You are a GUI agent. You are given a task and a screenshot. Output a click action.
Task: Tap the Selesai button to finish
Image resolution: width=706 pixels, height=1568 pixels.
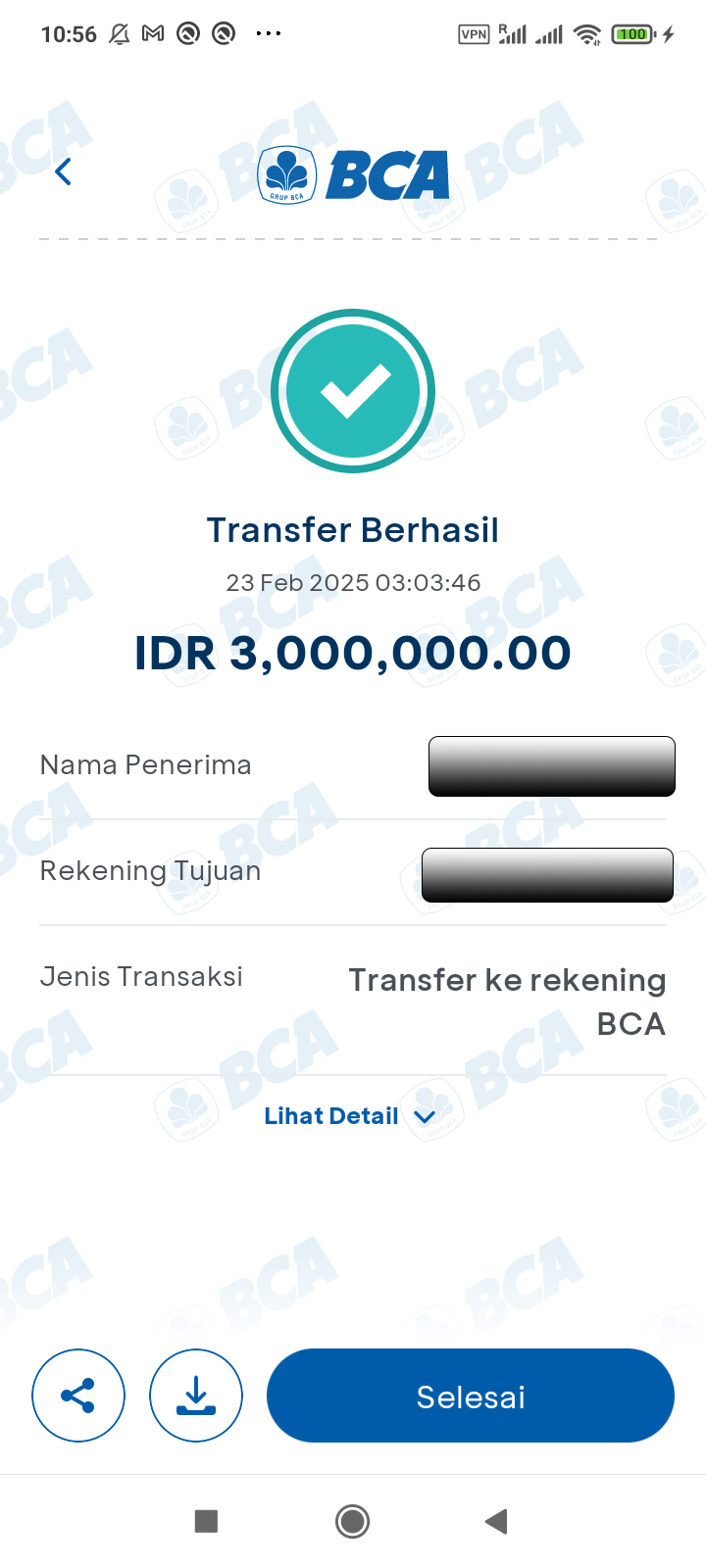pos(471,1396)
